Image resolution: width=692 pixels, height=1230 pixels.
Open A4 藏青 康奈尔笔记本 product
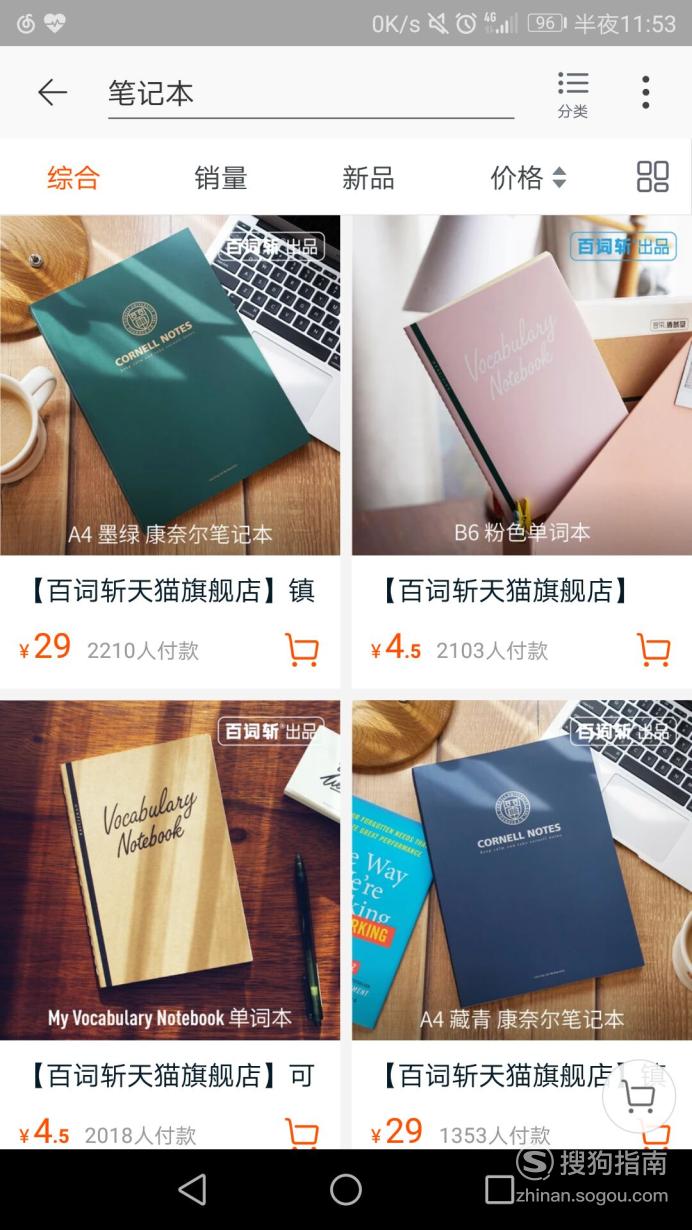(521, 870)
